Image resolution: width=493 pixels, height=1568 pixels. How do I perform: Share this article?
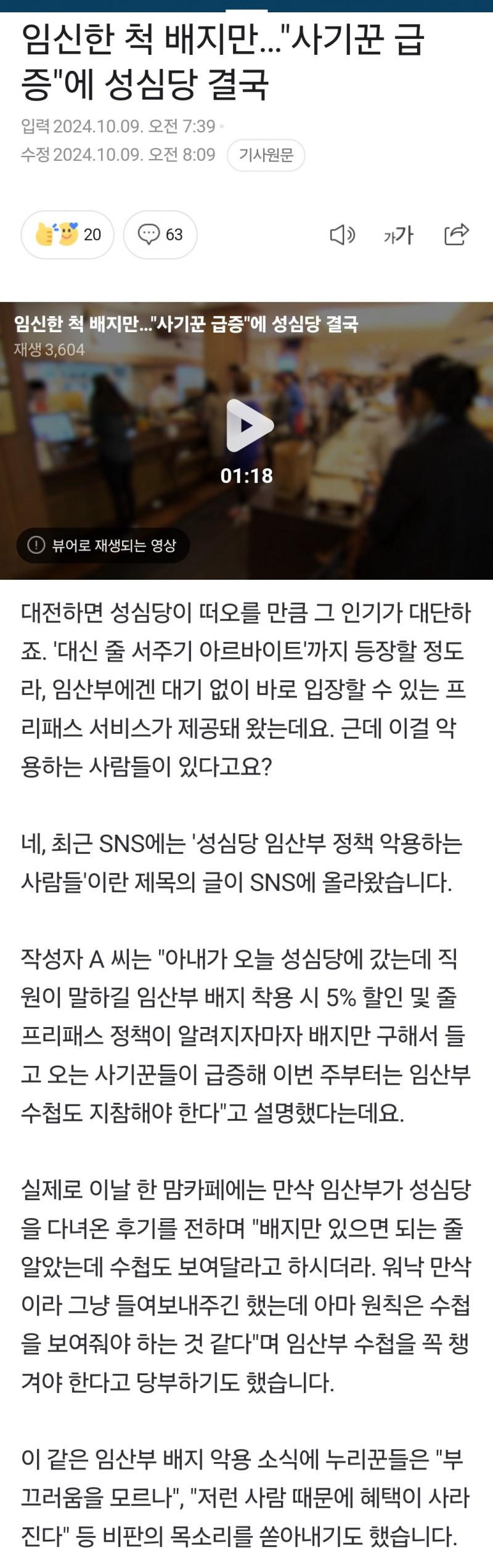point(456,235)
